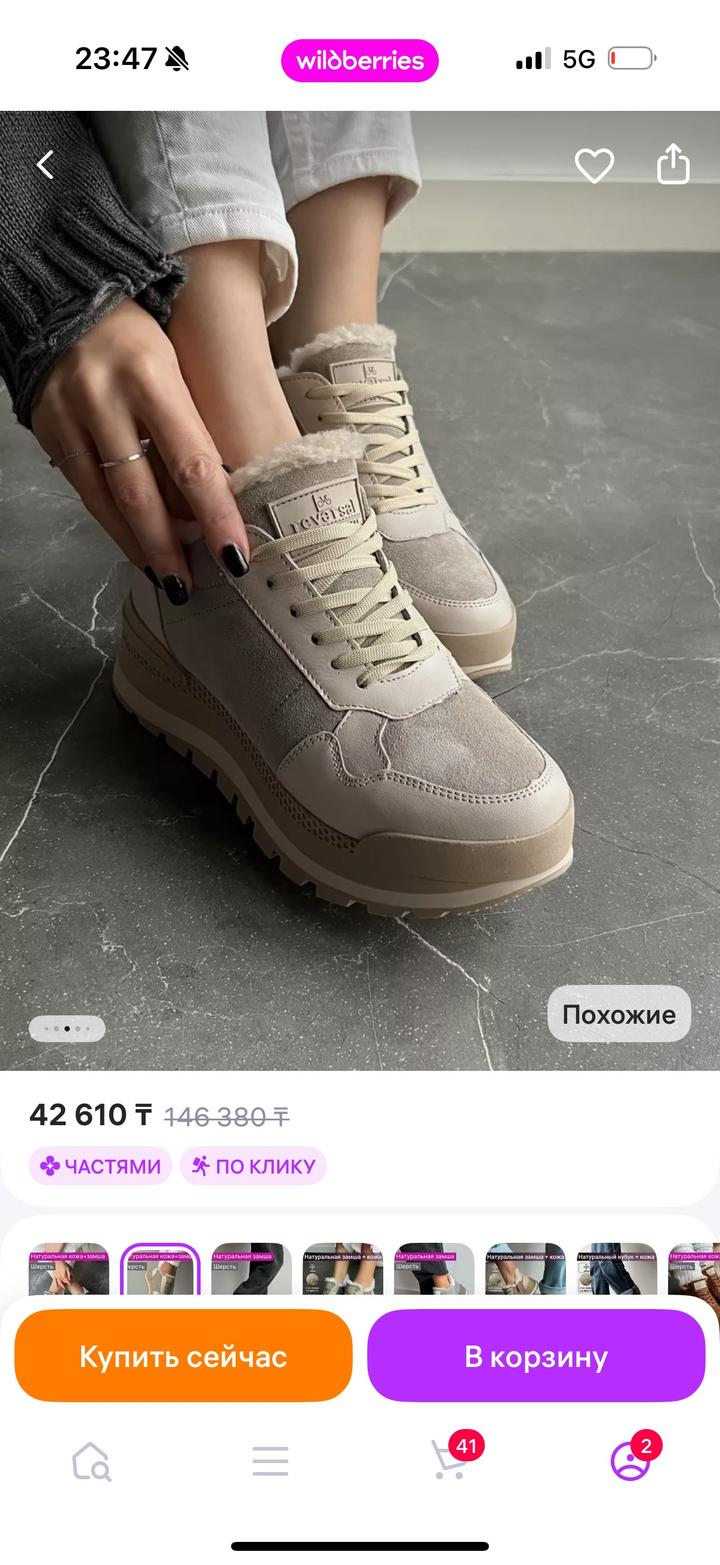
Task: Show similar items via Похожие
Action: coord(619,1014)
